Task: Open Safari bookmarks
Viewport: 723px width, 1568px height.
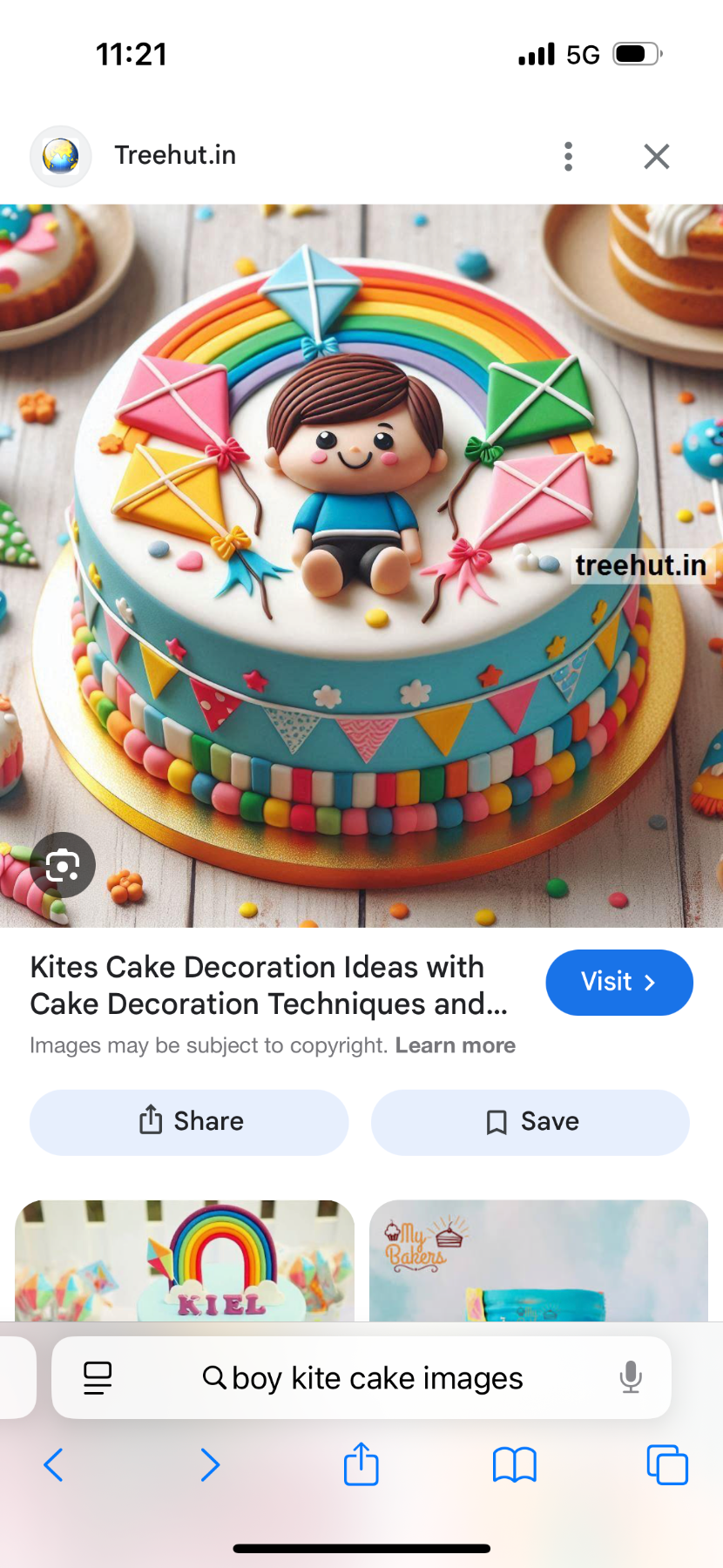Action: 514,1465
